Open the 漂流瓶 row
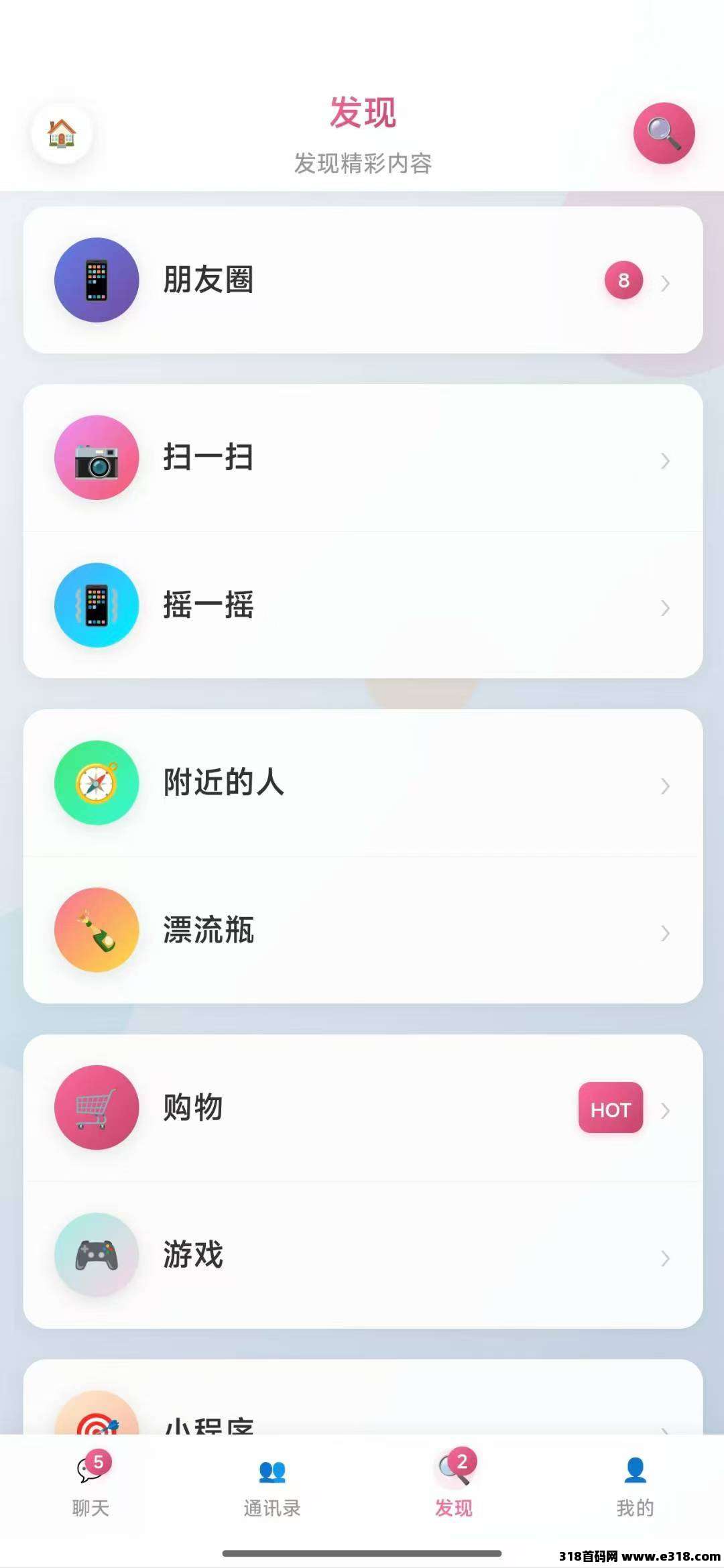This screenshot has height=1568, width=724. 363,930
